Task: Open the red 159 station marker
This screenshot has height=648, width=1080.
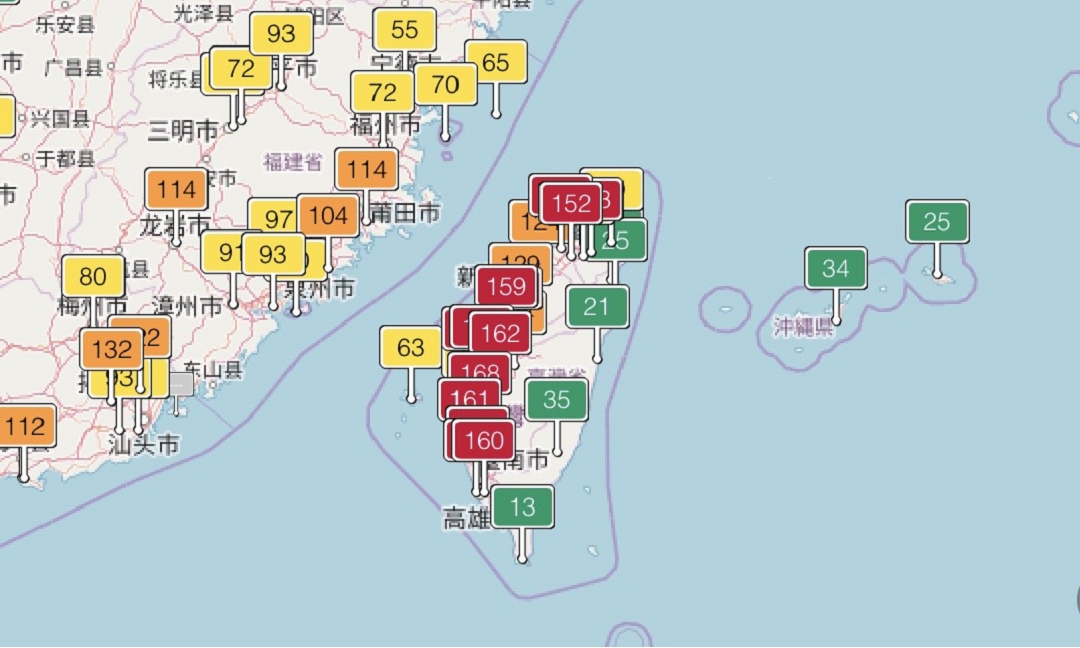Action: click(506, 287)
